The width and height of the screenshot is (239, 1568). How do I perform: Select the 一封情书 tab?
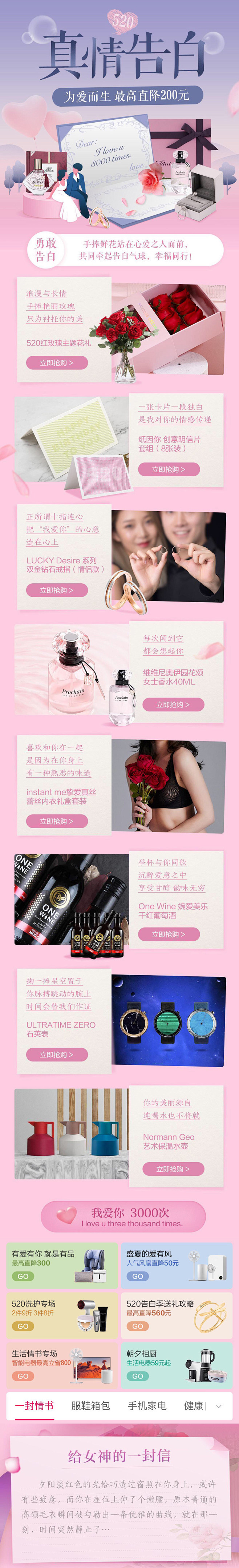click(x=35, y=1405)
